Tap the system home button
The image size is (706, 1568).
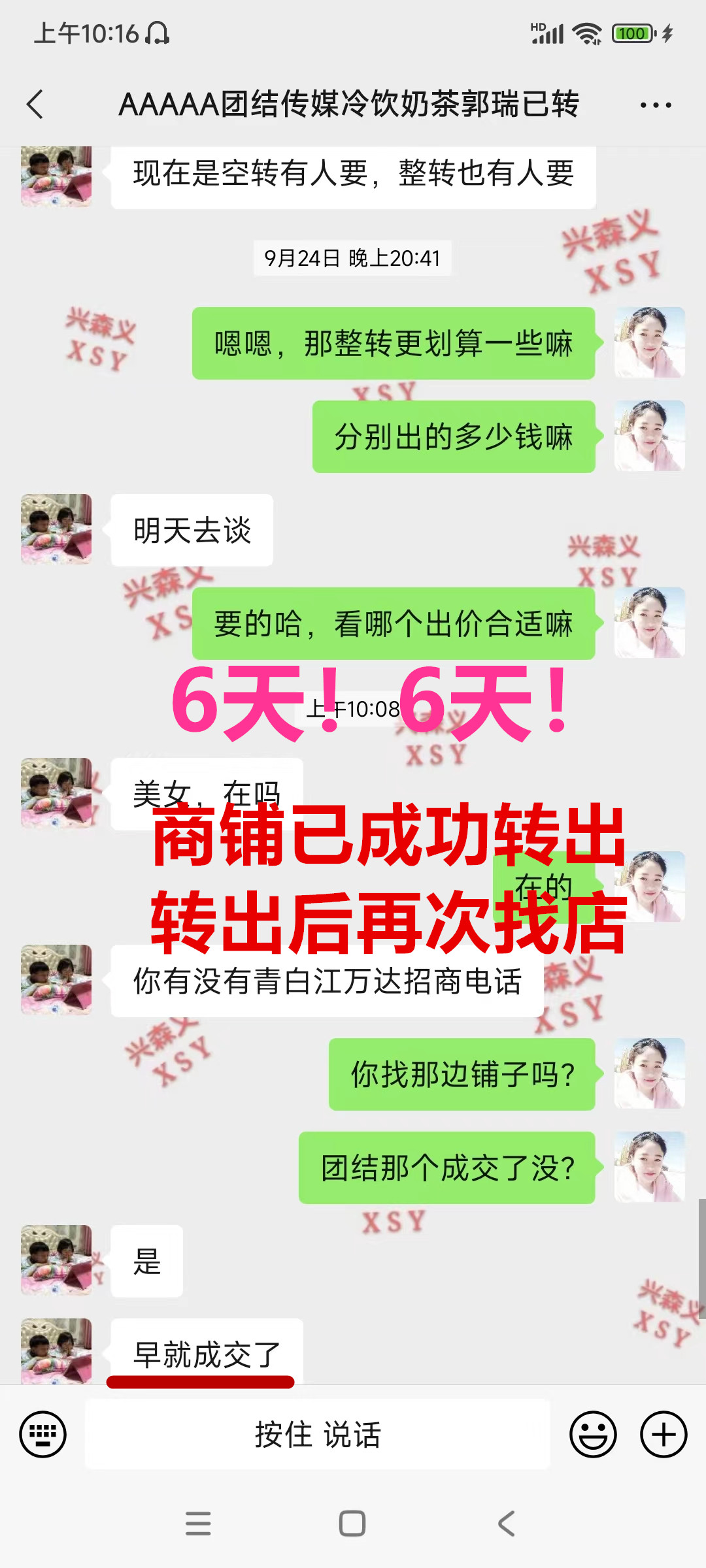352,1524
